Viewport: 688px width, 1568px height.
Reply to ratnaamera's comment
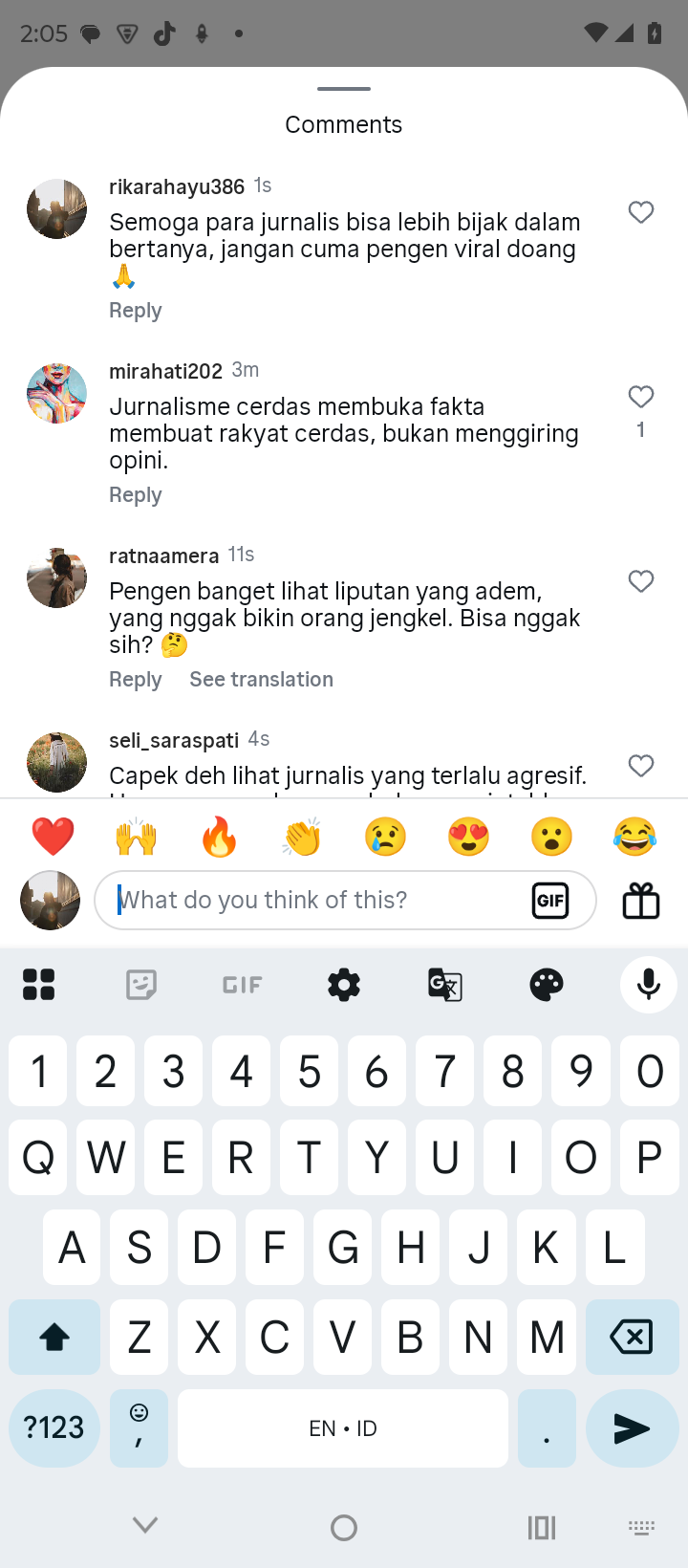[x=135, y=680]
